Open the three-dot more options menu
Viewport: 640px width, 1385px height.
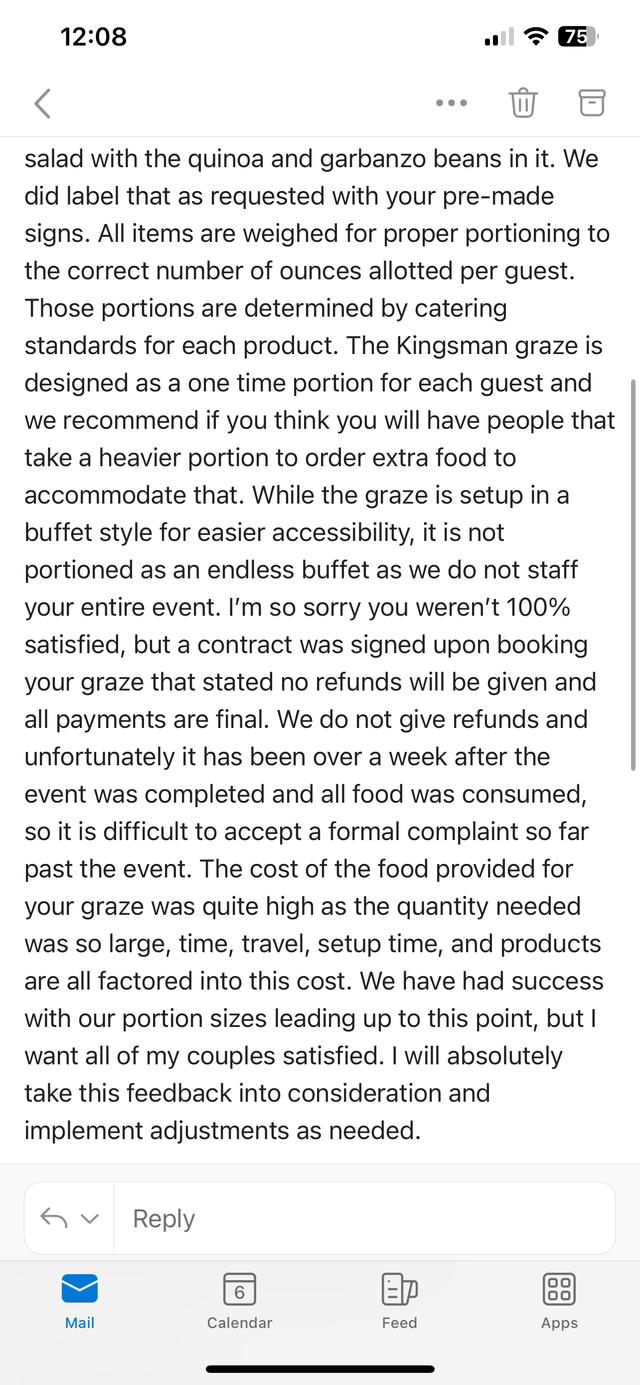pos(451,103)
